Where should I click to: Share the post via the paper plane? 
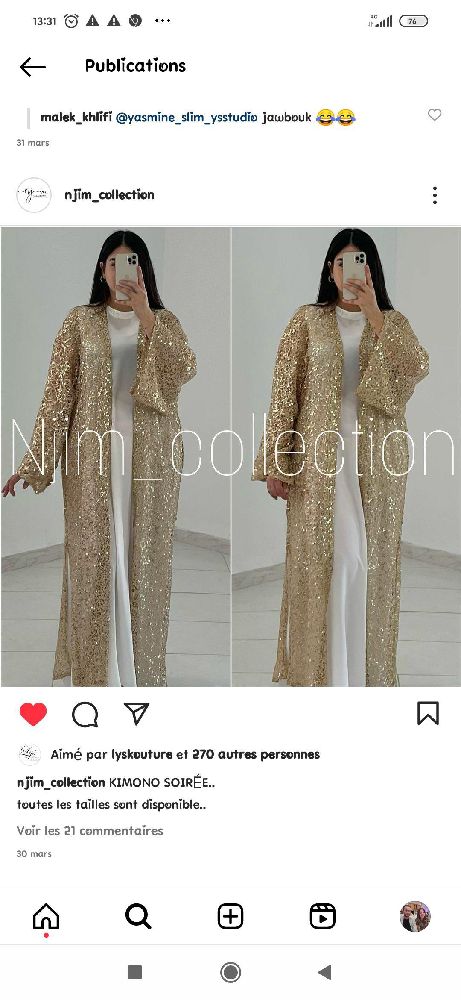[136, 714]
